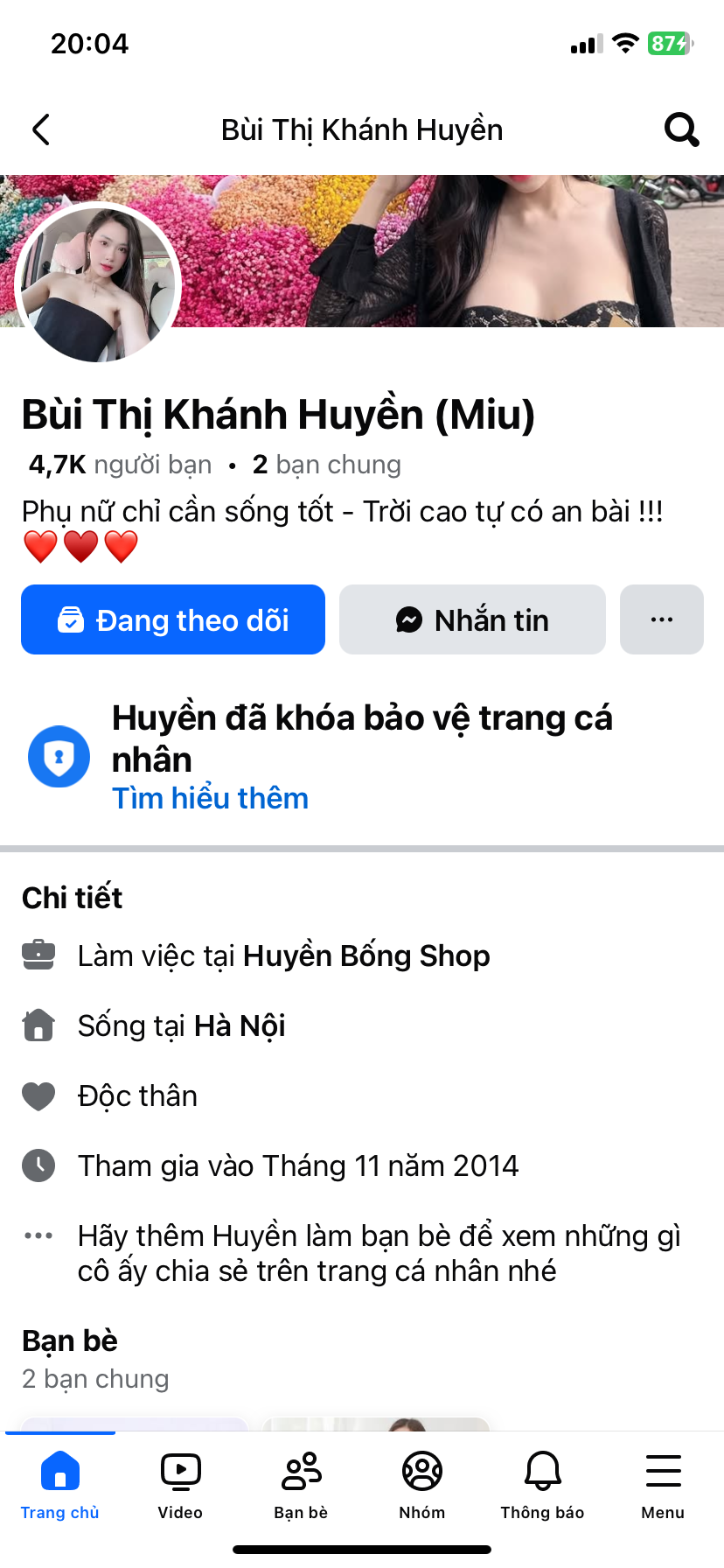This screenshot has width=724, height=1568.
Task: View the circular profile picture
Action: click(x=97, y=283)
